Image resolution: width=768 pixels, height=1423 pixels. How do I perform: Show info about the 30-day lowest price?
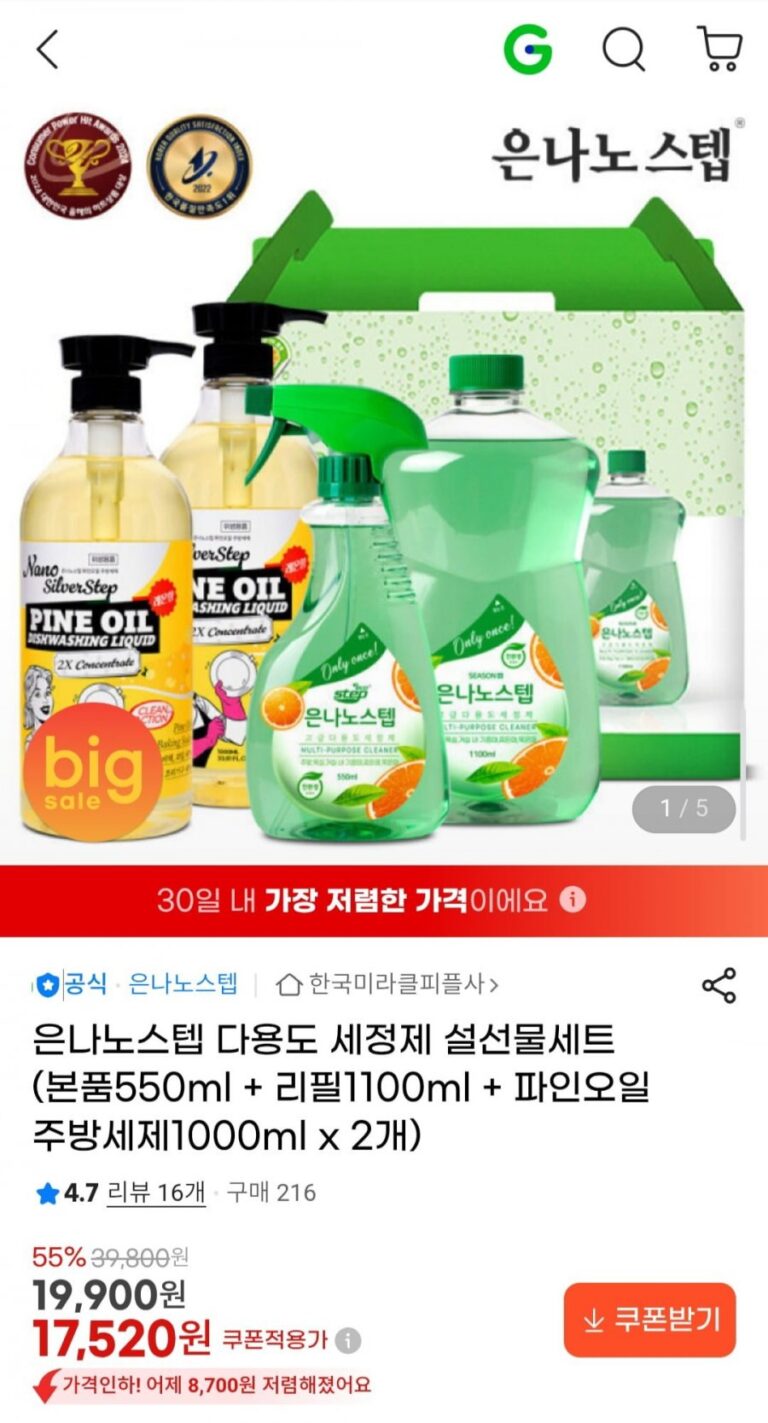coord(573,899)
